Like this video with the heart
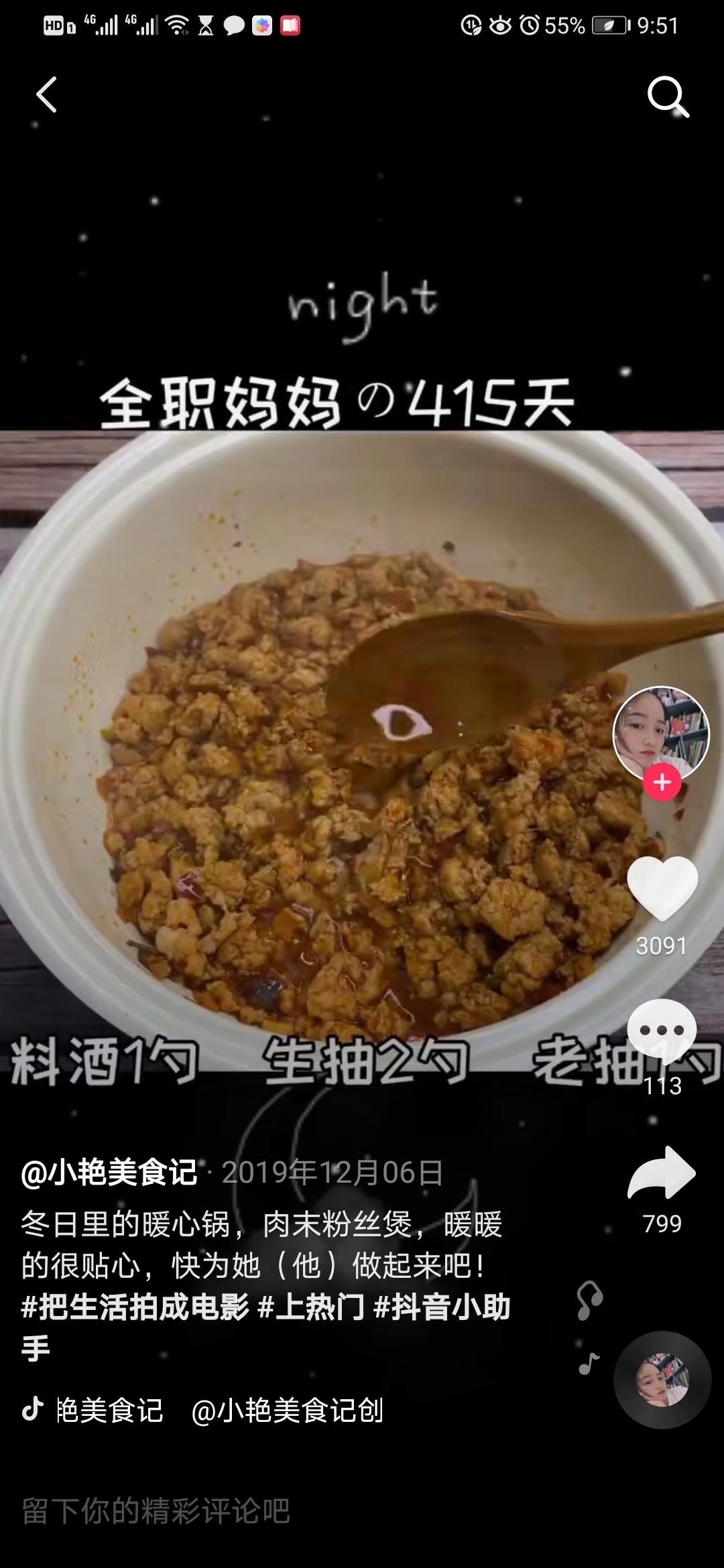This screenshot has height=1568, width=724. [662, 888]
